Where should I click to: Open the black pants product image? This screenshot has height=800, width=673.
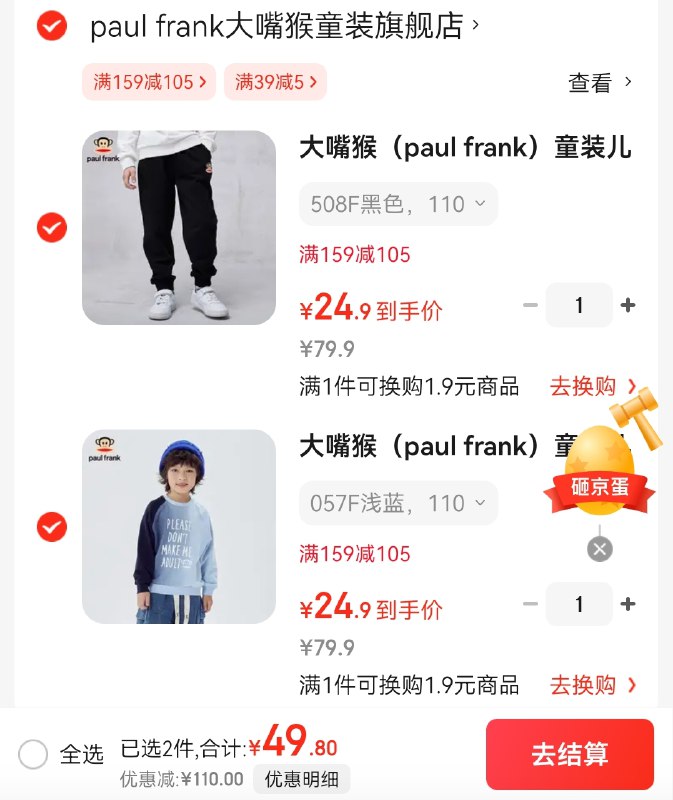click(x=179, y=228)
